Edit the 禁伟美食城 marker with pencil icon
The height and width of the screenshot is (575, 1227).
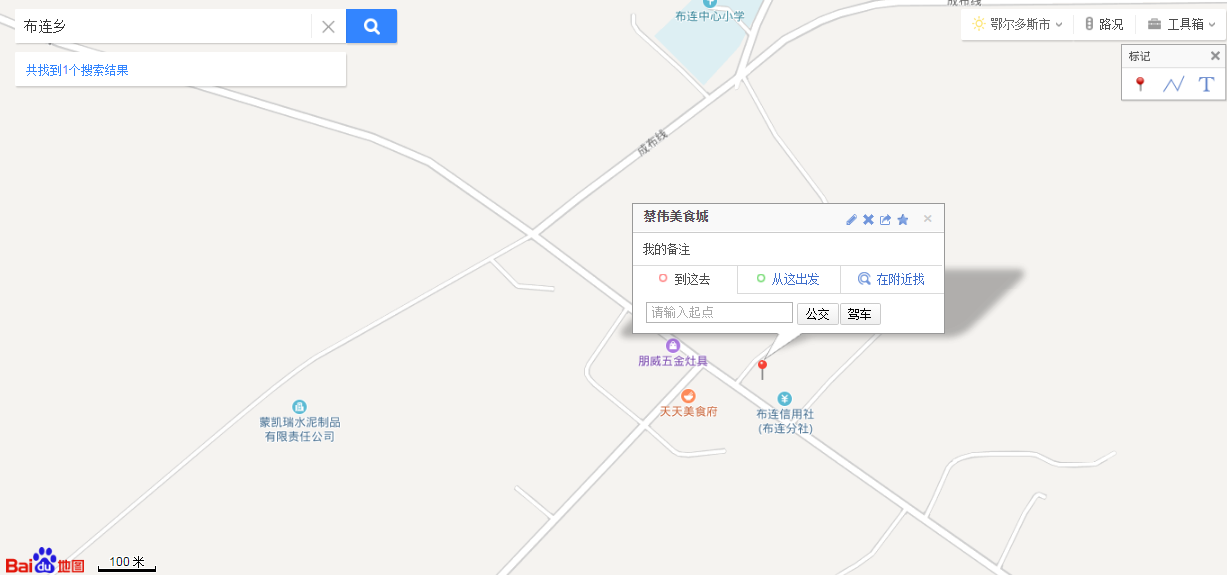[852, 220]
